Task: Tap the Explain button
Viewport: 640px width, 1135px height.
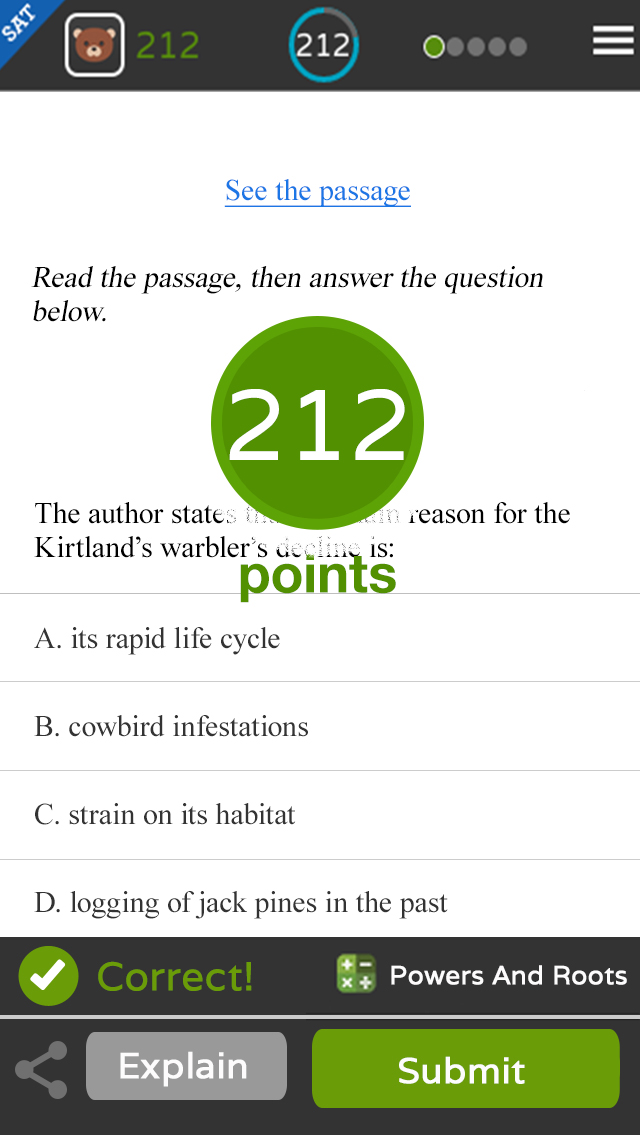Action: point(186,1066)
